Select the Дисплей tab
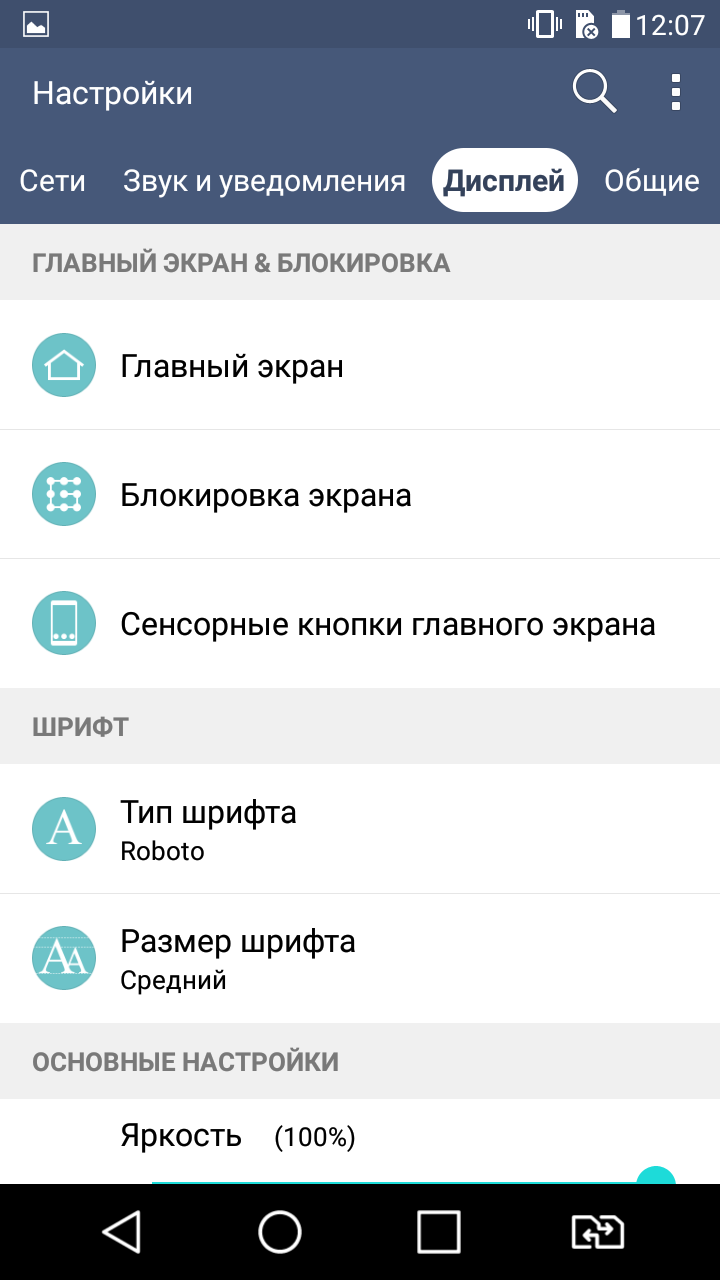 [504, 181]
